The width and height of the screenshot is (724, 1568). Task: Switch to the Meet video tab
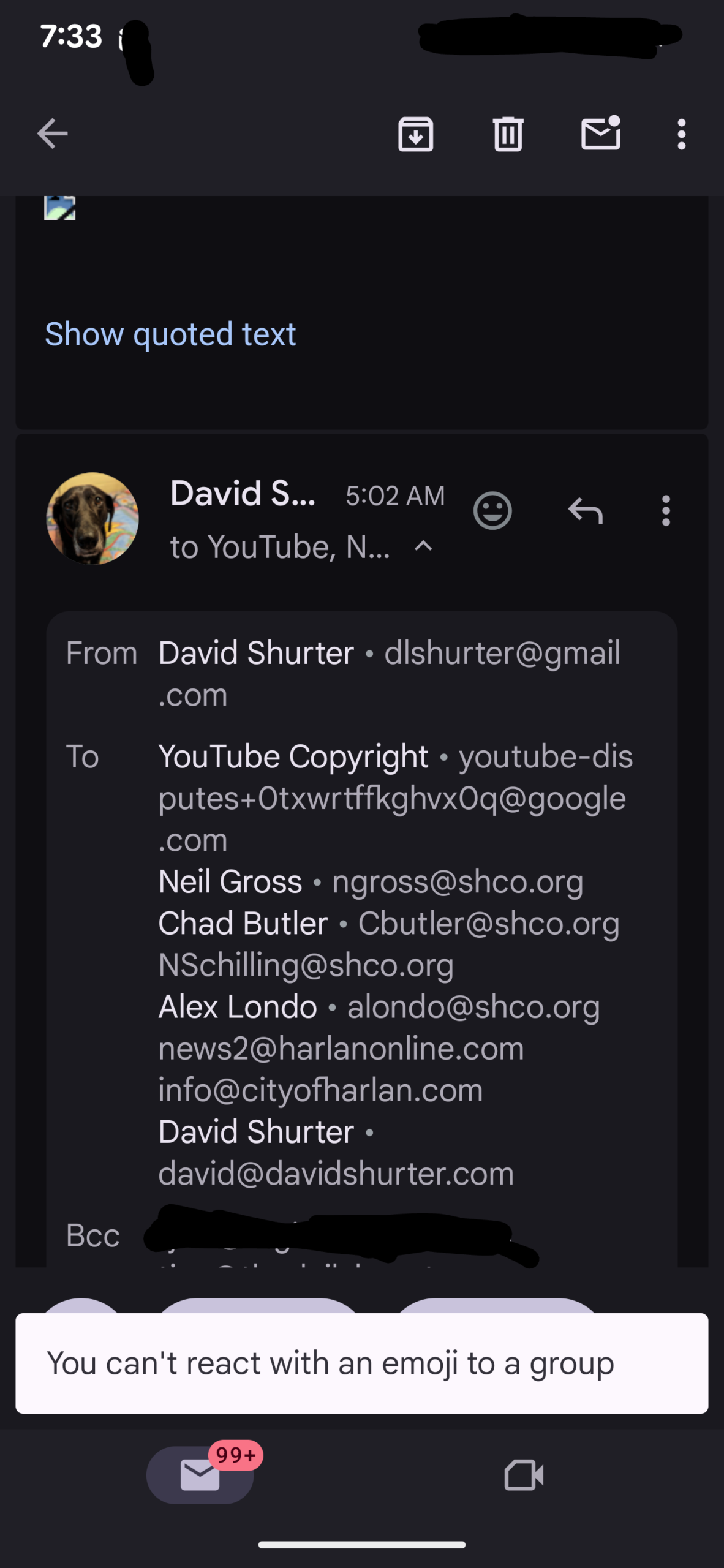tap(524, 1474)
